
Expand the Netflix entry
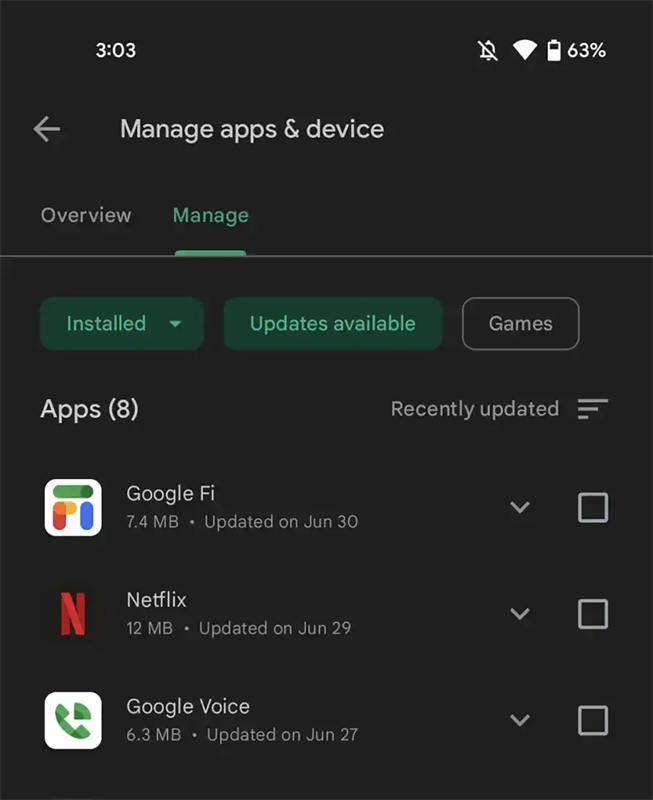point(519,613)
